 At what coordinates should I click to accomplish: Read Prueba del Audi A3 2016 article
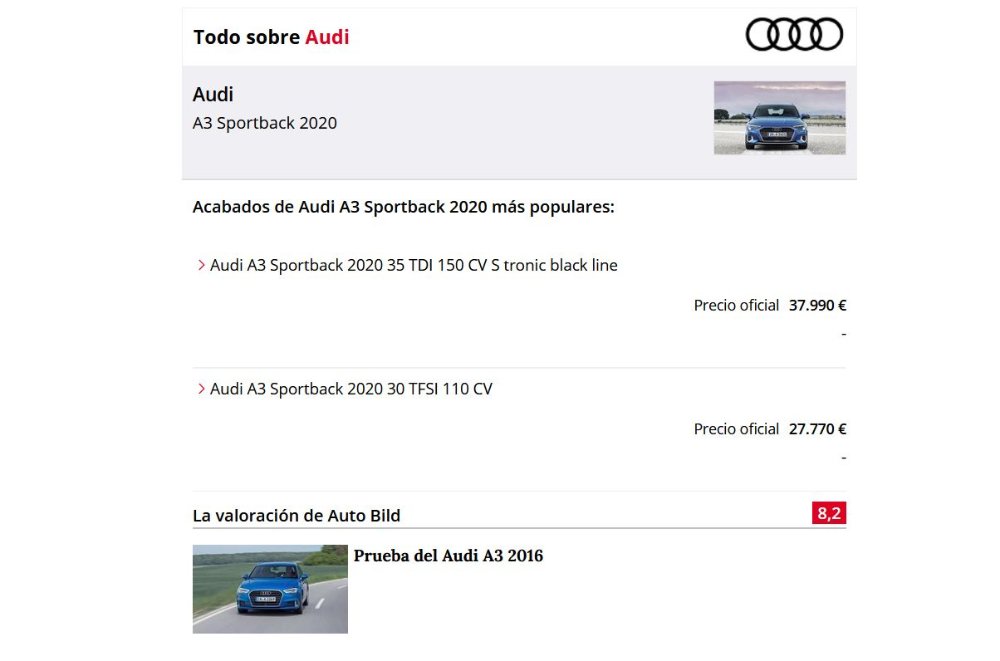(448, 556)
